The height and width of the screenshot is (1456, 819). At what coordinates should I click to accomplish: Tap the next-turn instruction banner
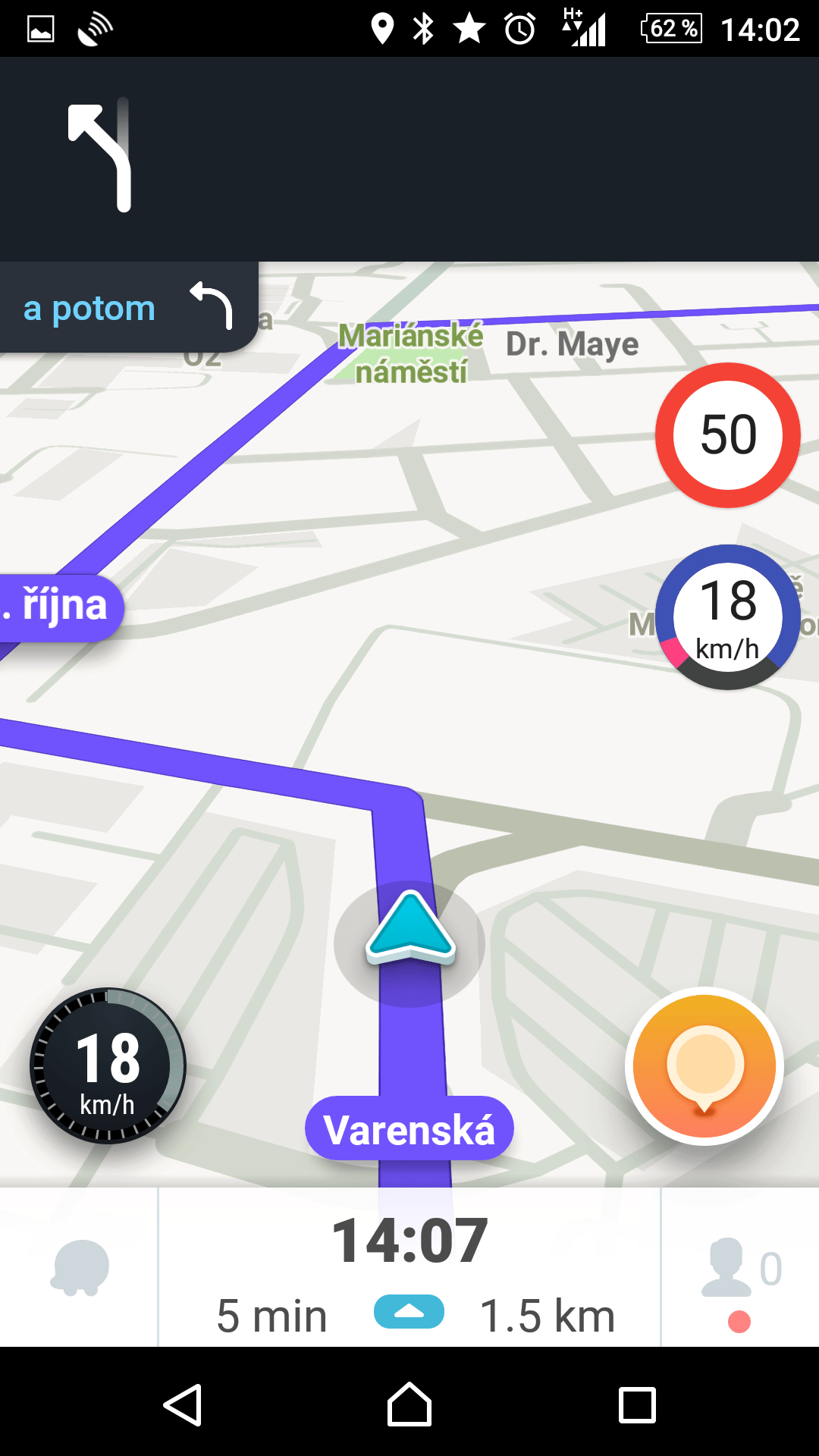click(409, 159)
